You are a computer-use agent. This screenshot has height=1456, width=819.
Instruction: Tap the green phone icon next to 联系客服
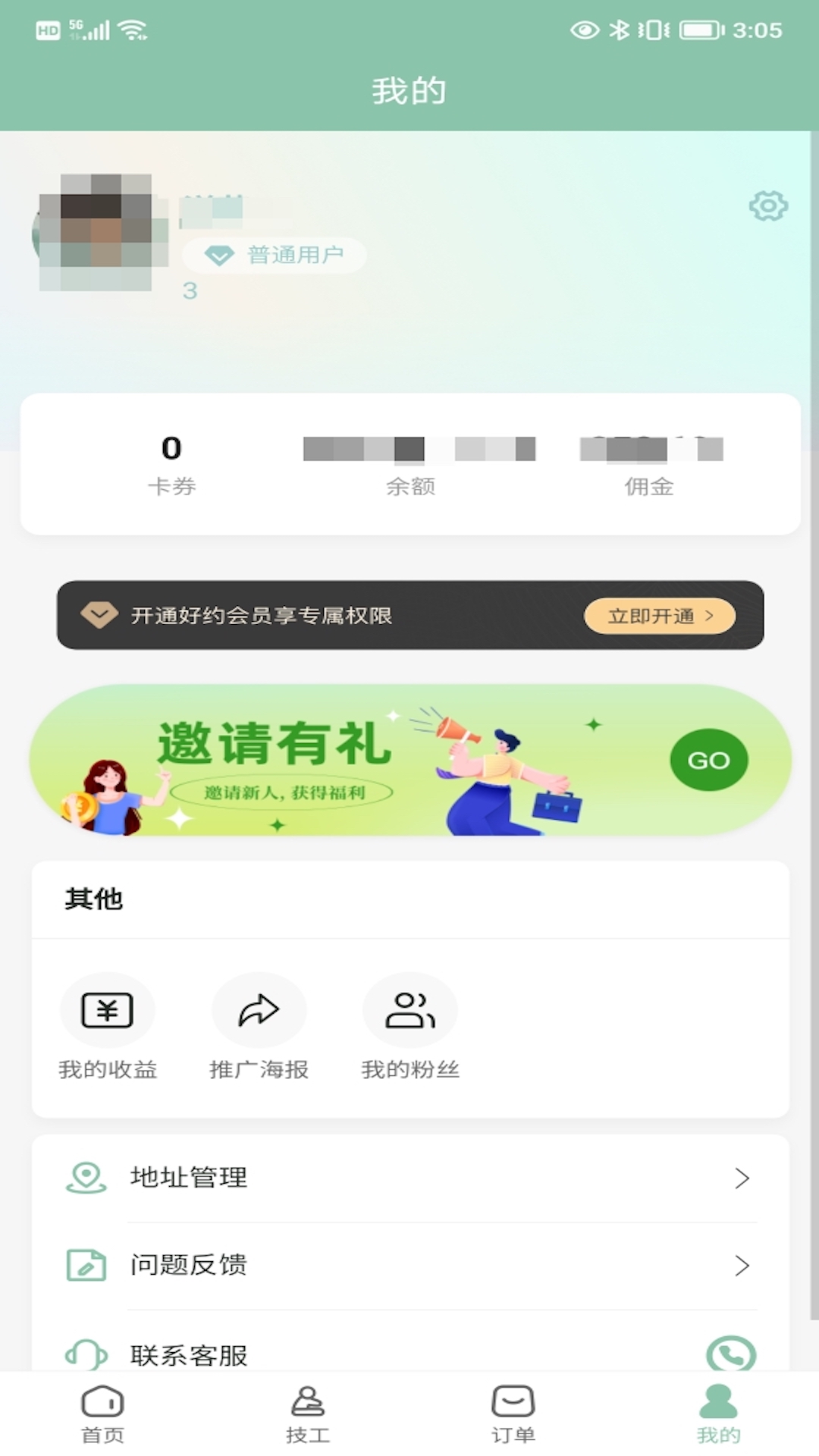point(730,1353)
